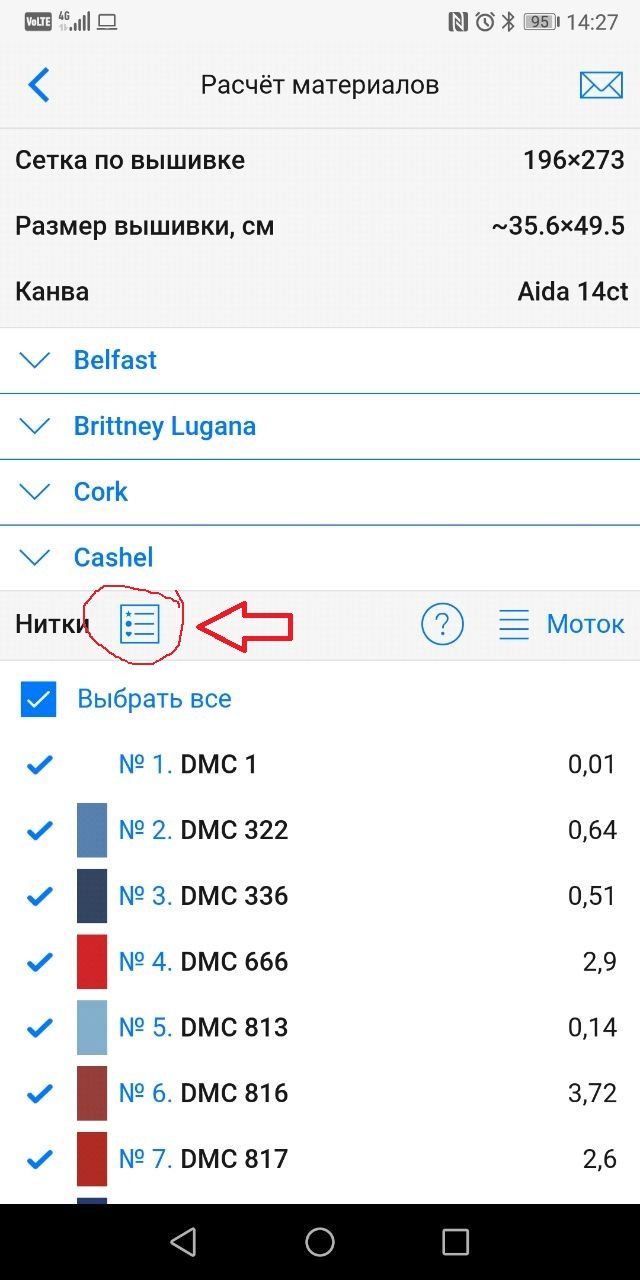The image size is (640, 1280).
Task: Deselect thread № 7 DMC 817
Action: (39, 1160)
